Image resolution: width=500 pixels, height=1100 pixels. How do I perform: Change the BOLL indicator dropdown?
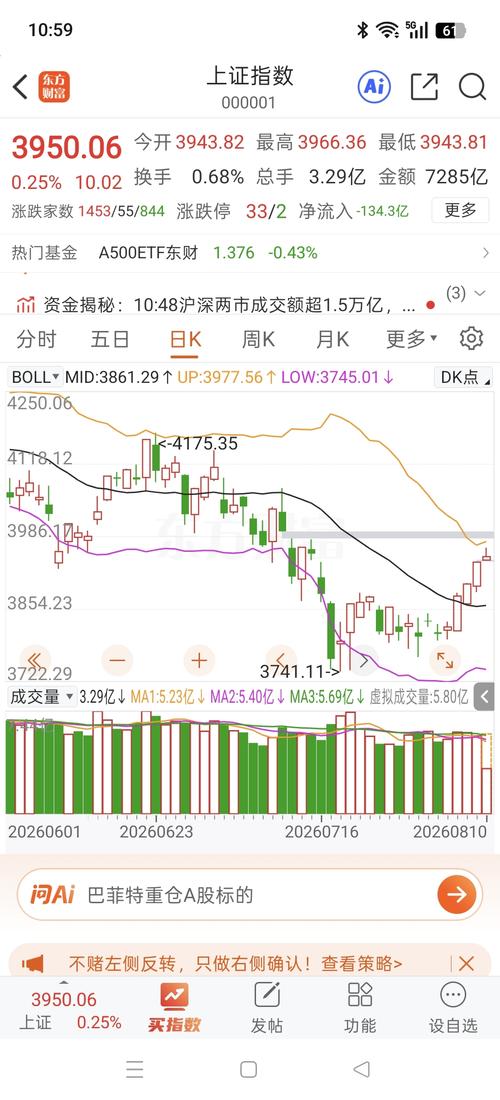click(x=35, y=377)
